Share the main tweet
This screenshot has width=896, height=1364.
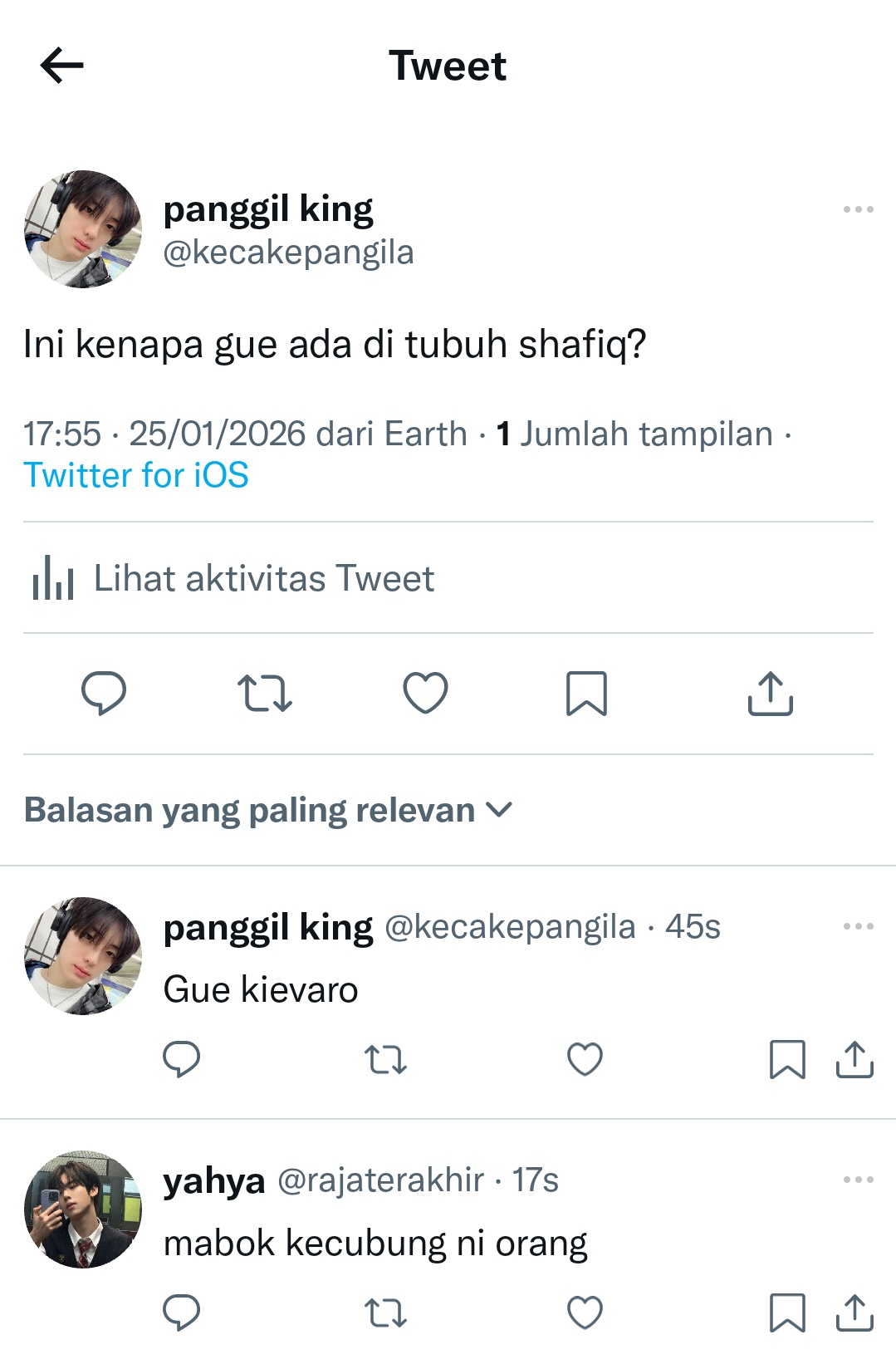tap(771, 693)
